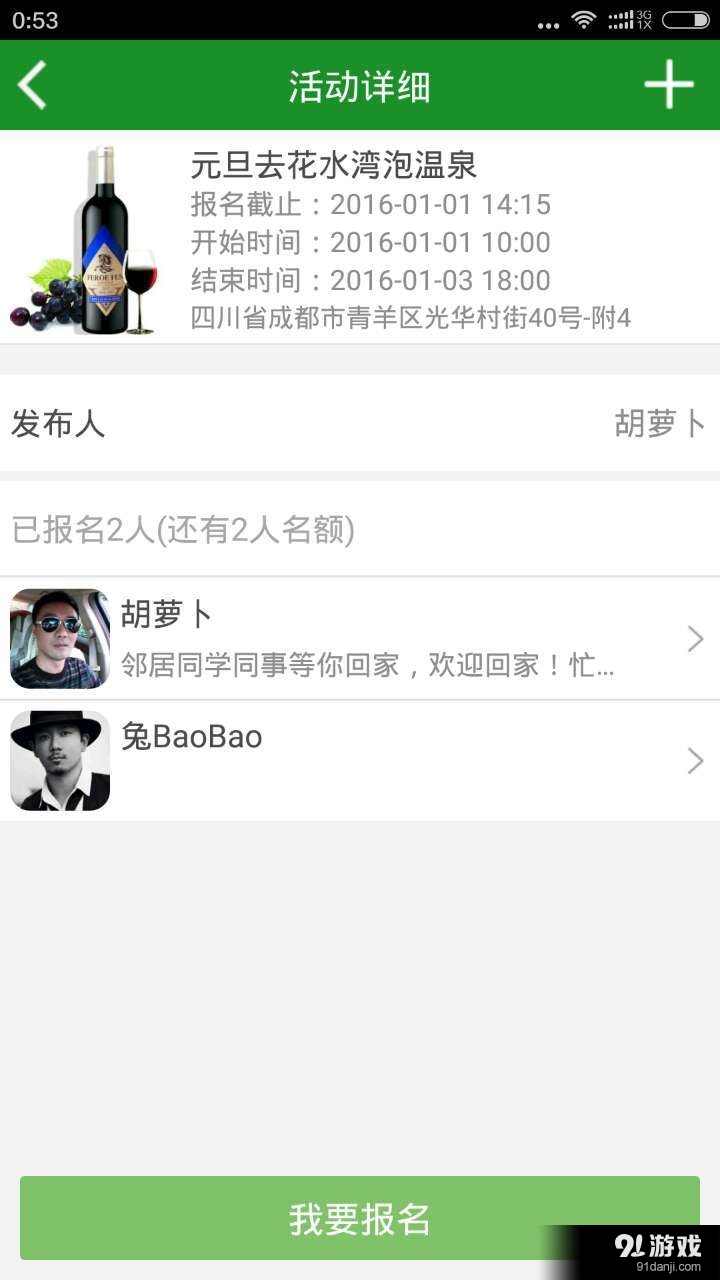Open publisher 胡萝卜's info row
This screenshot has width=720, height=1280.
(360, 424)
